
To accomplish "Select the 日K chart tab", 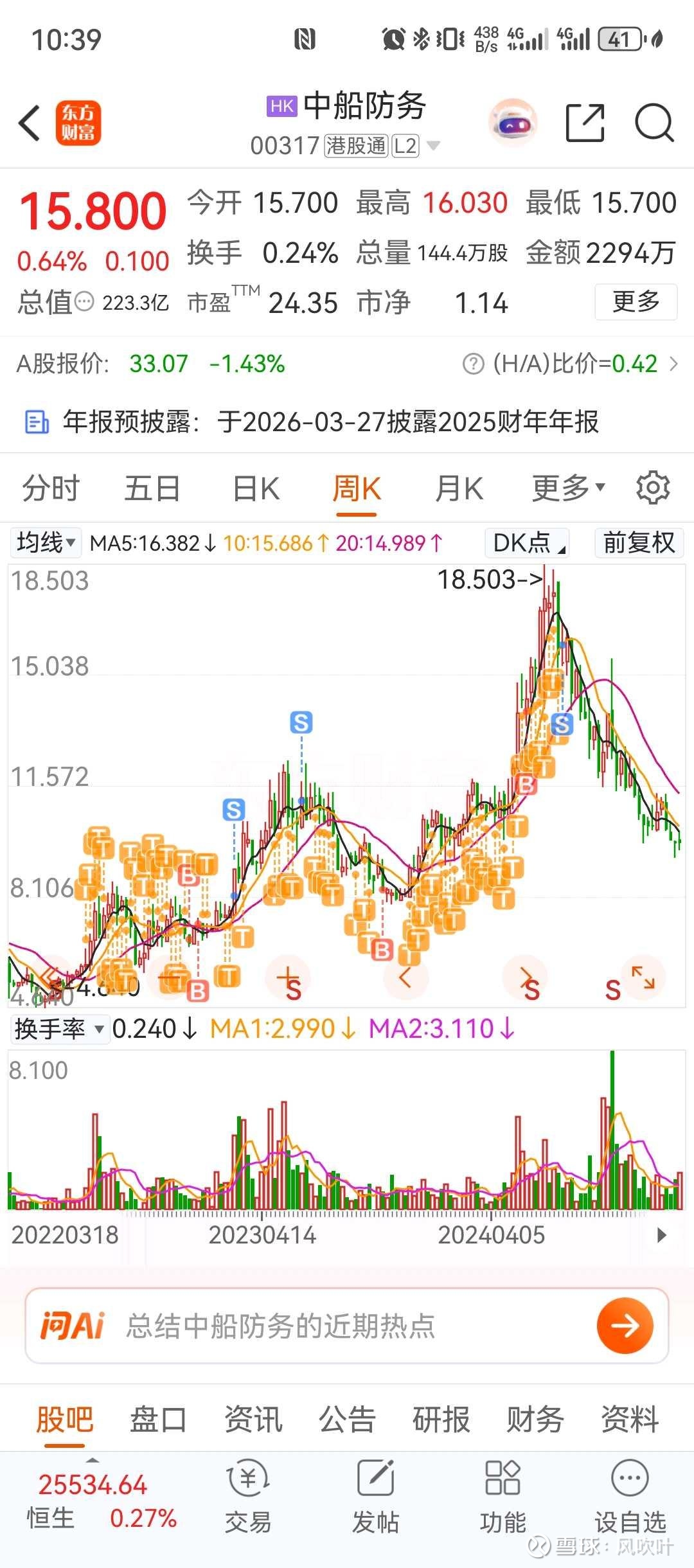I will click(x=256, y=488).
